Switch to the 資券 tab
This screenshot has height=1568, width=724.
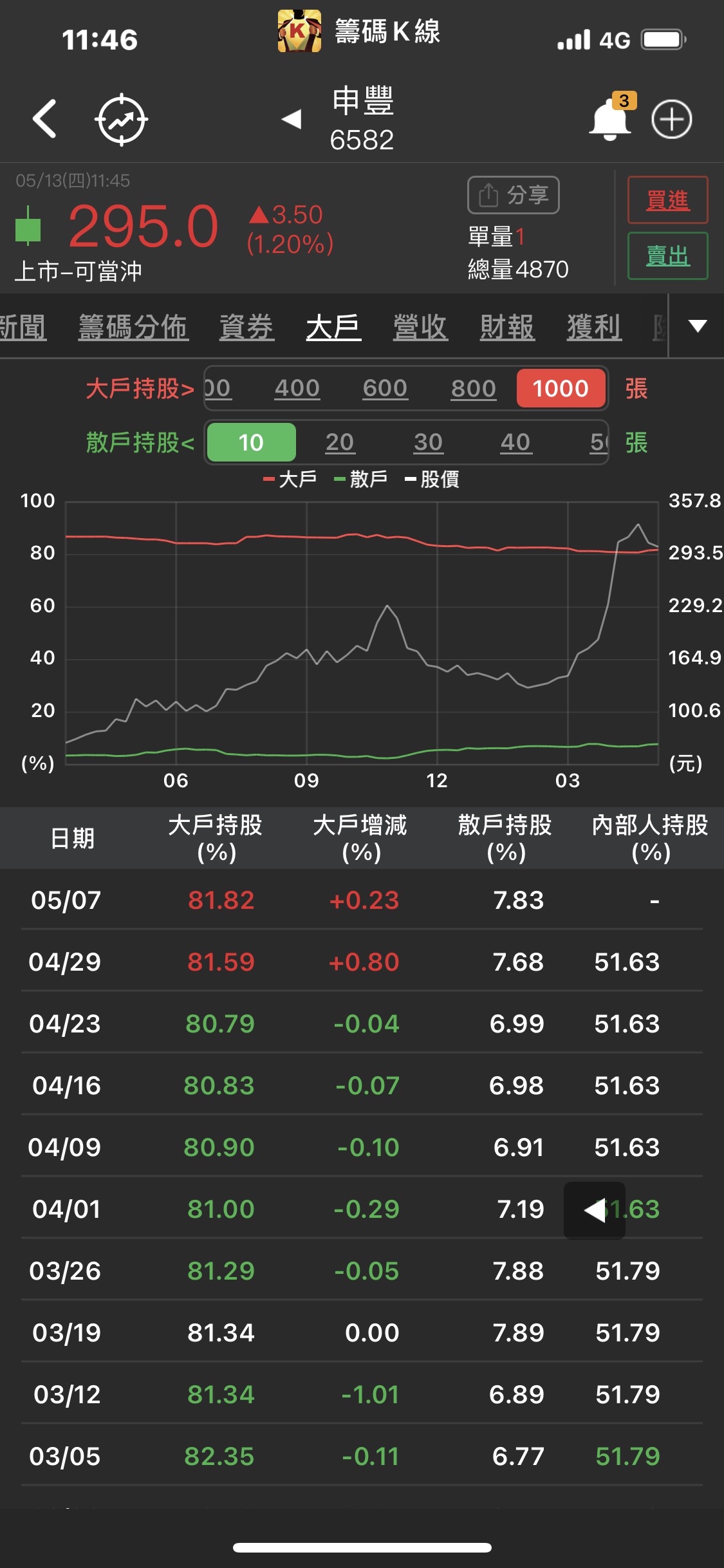[246, 327]
